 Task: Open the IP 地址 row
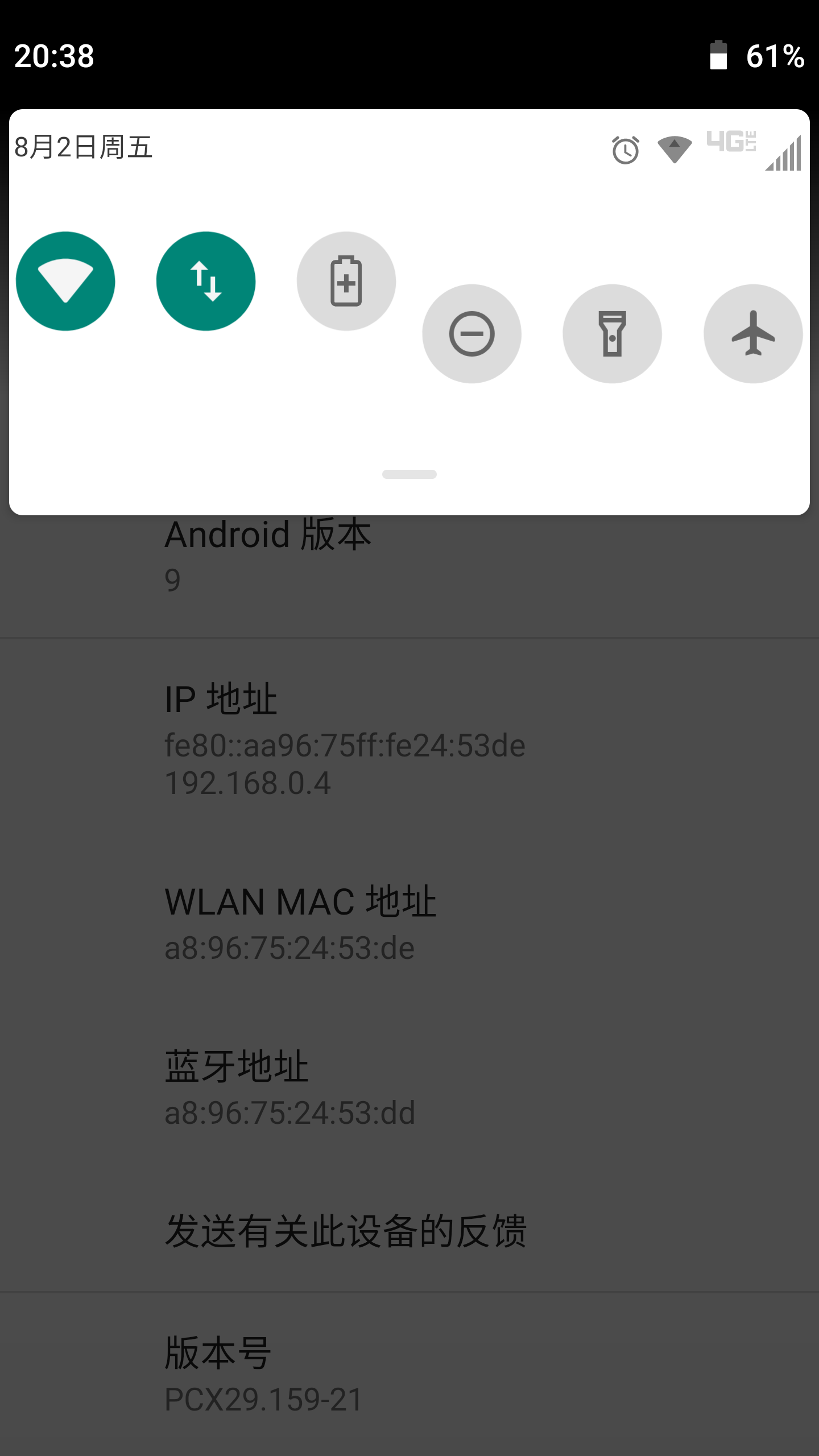click(409, 740)
